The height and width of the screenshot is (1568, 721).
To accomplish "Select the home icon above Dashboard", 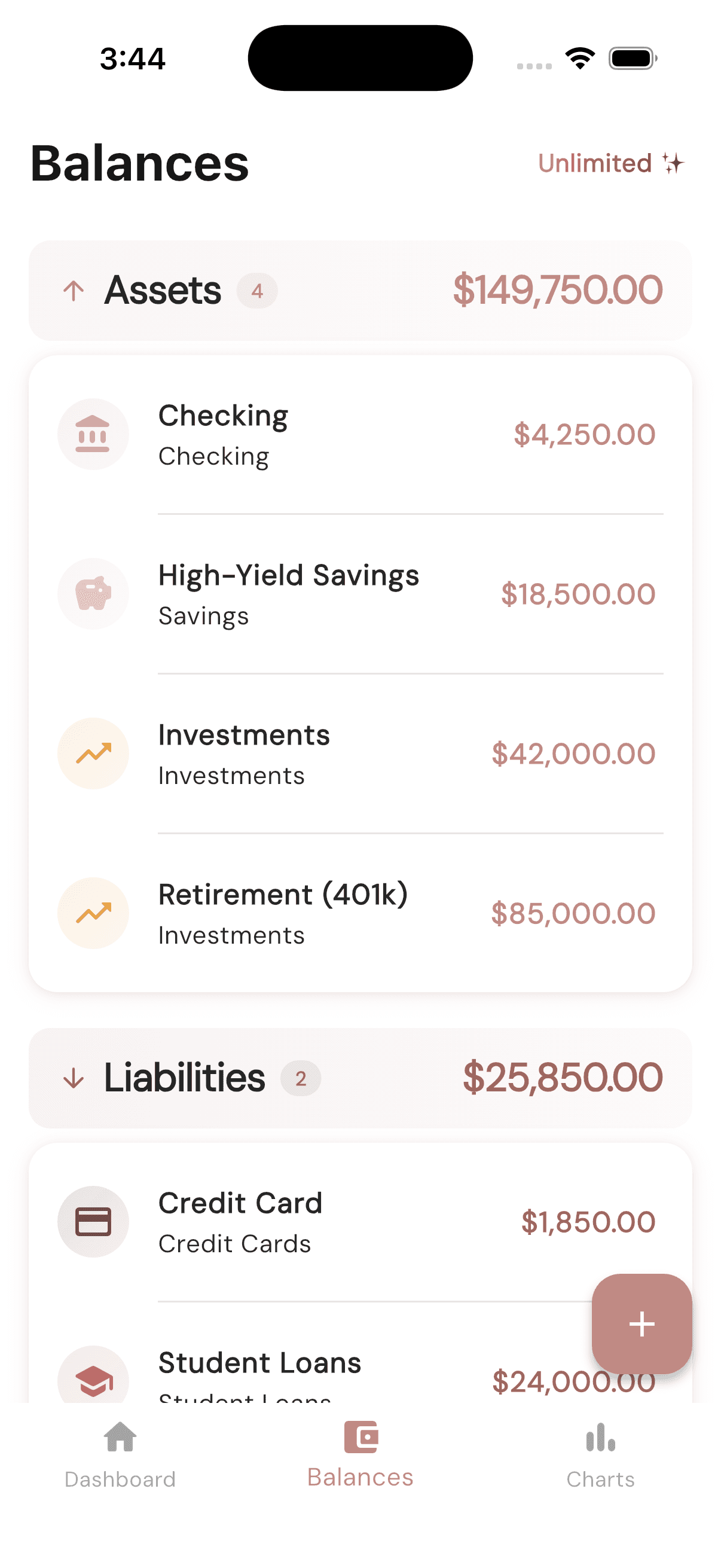I will [119, 1439].
